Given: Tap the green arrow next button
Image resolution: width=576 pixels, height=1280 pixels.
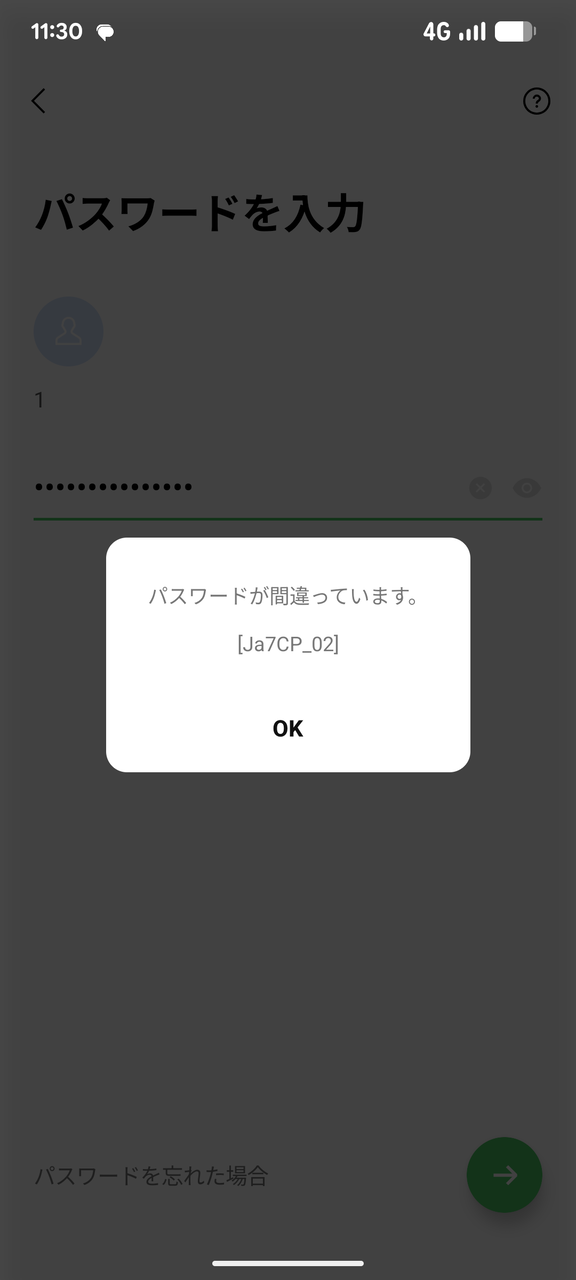Looking at the screenshot, I should point(505,1175).
